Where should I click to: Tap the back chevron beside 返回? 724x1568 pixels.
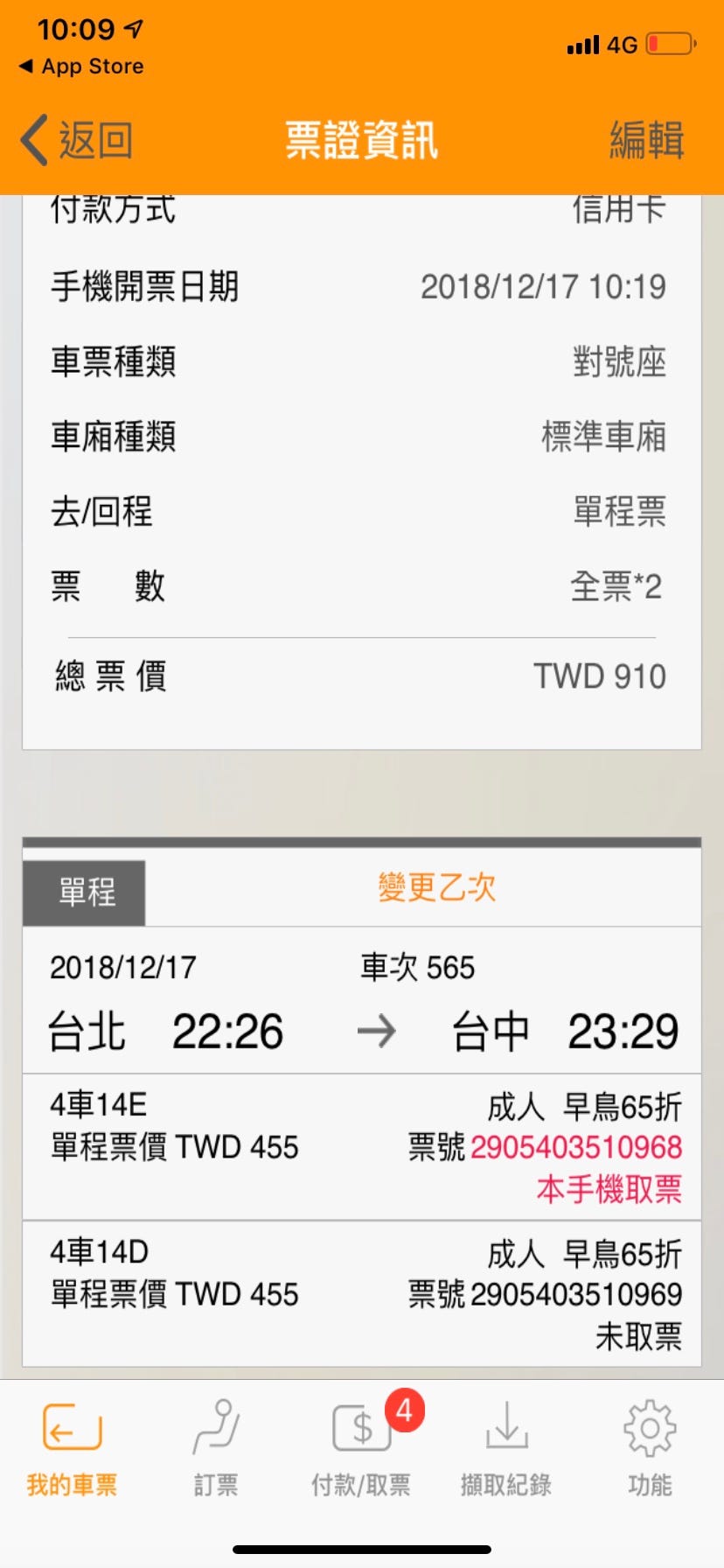pos(32,140)
